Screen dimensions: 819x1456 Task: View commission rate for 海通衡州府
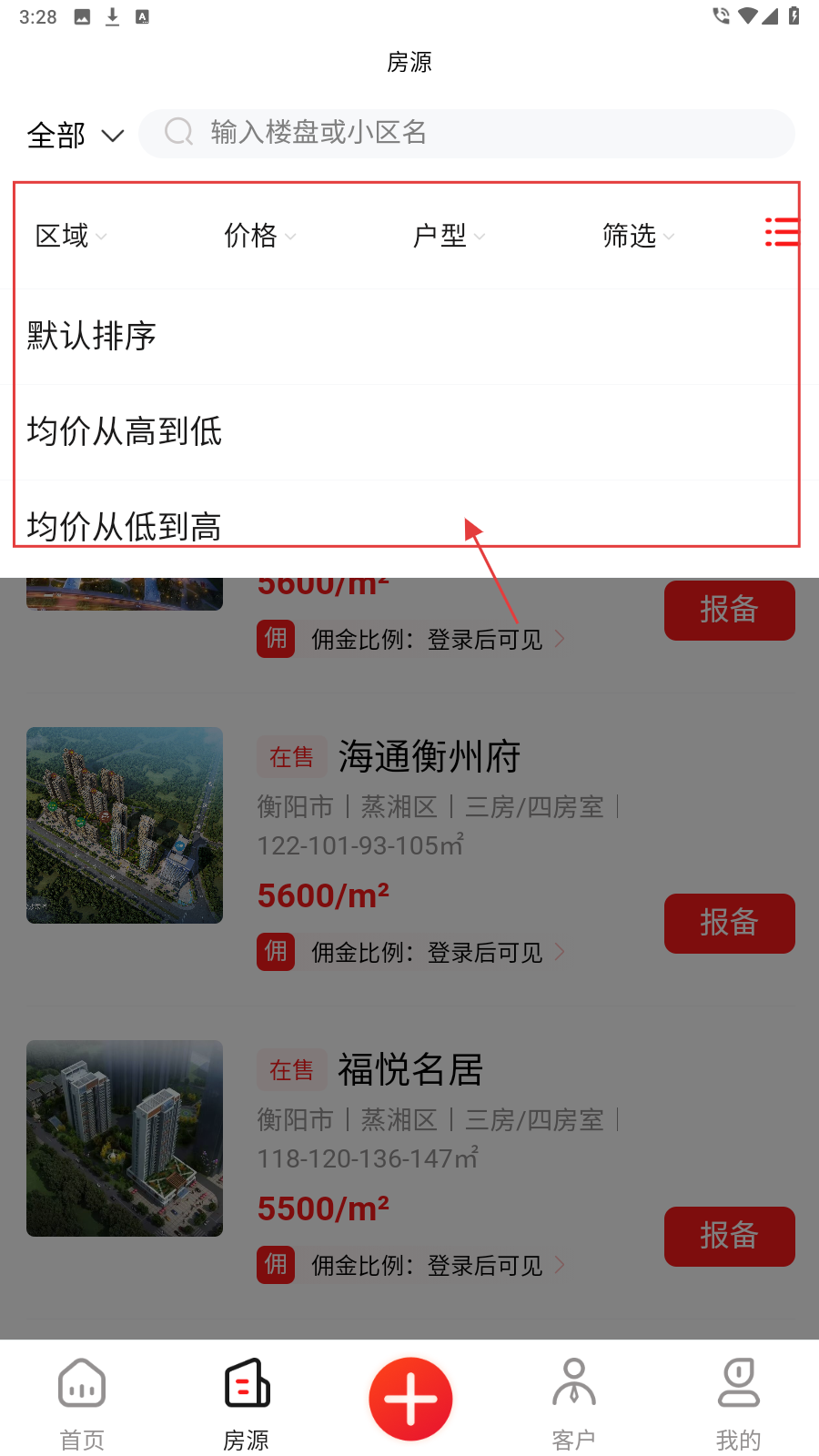[x=428, y=952]
